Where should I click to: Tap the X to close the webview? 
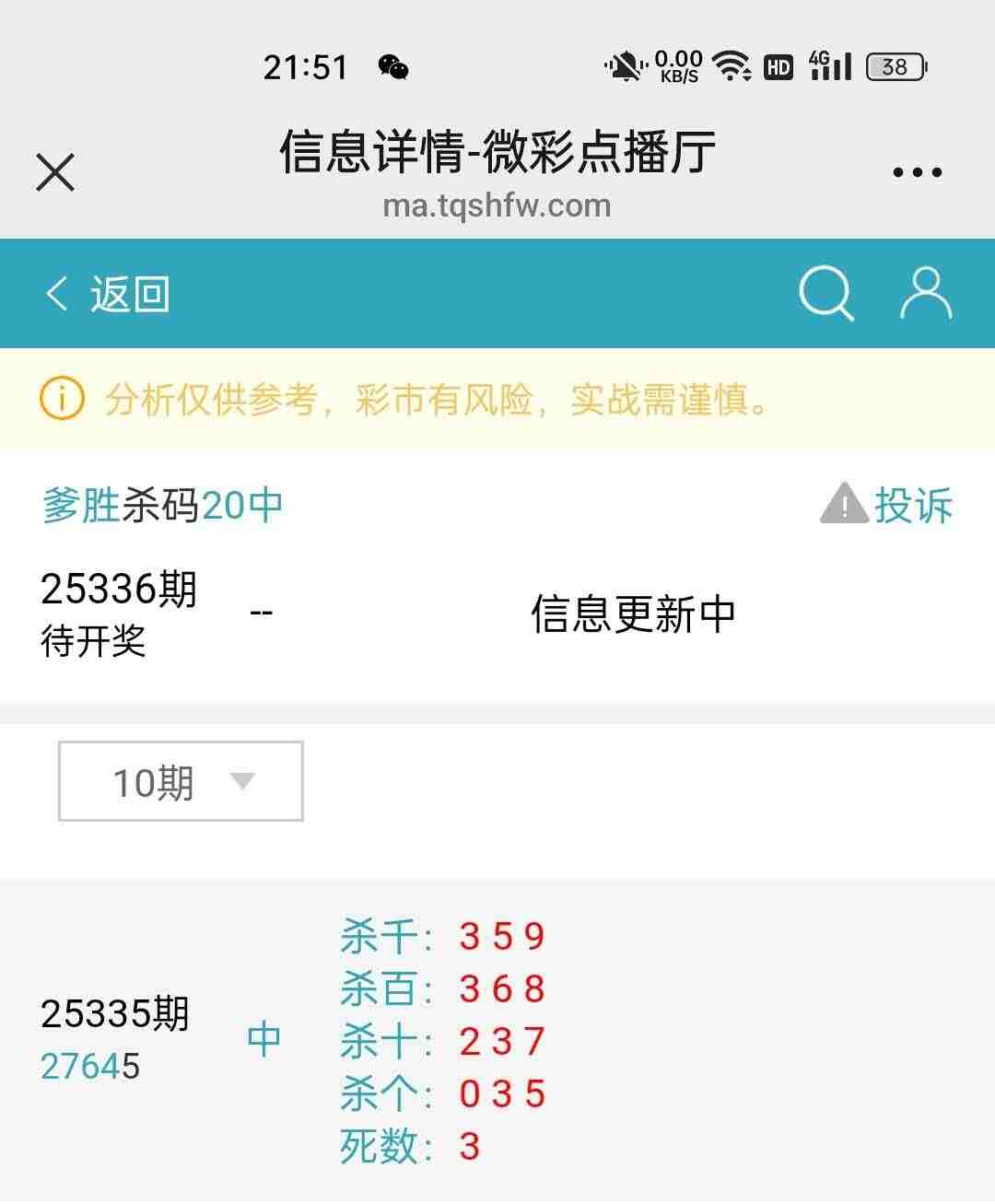point(53,171)
